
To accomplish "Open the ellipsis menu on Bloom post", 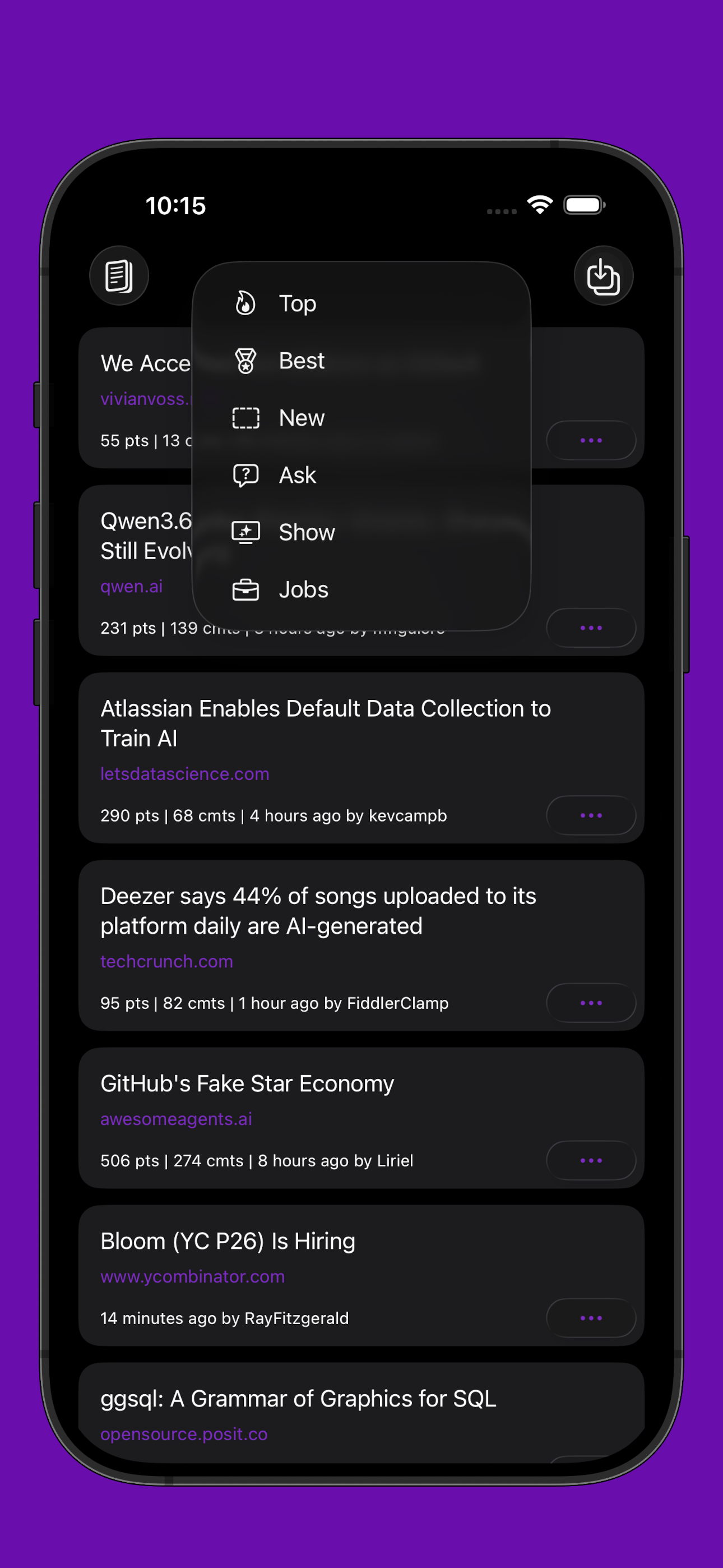I will coord(590,1318).
